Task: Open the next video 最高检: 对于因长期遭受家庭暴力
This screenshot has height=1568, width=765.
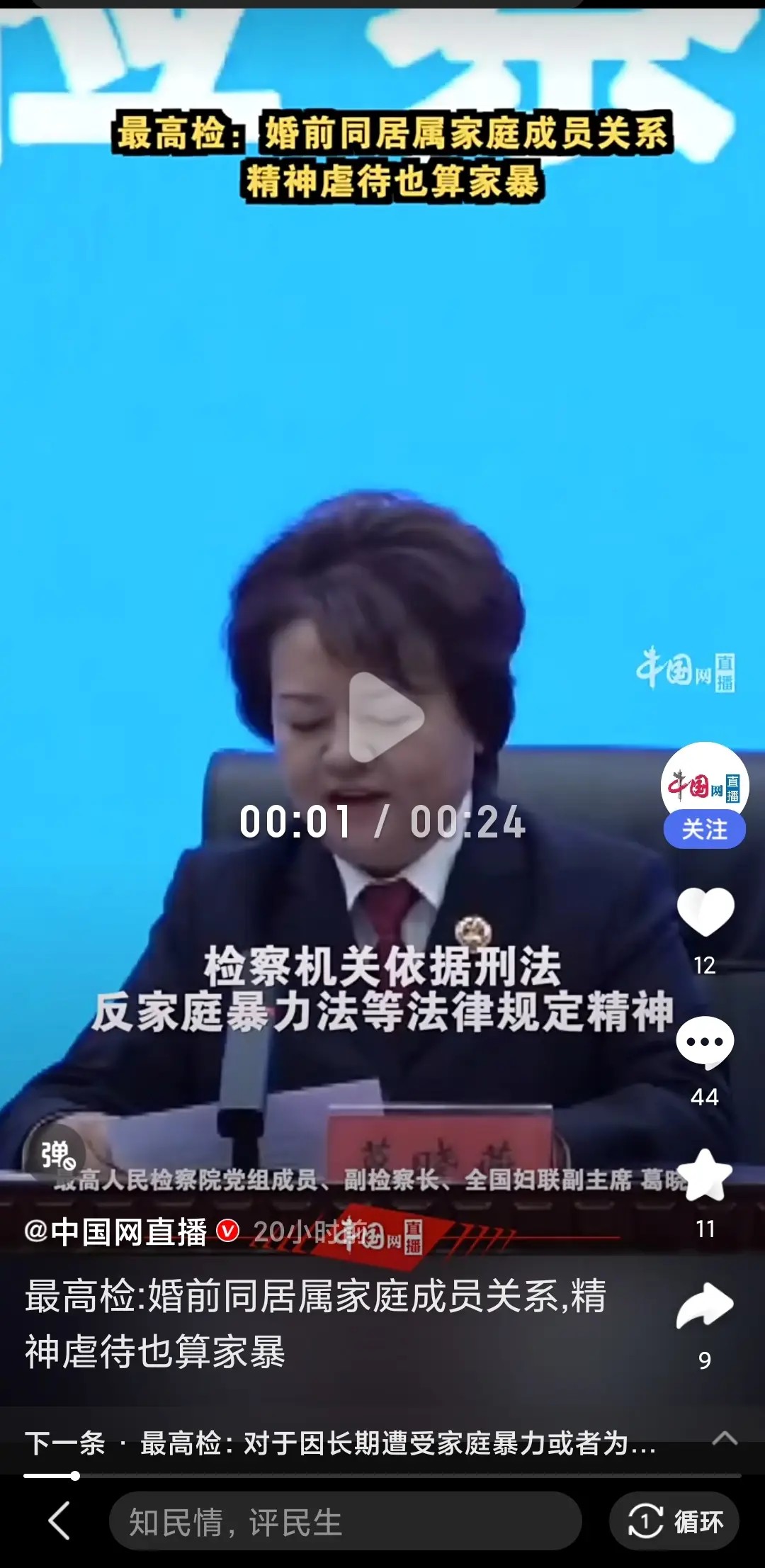Action: click(x=397, y=1443)
